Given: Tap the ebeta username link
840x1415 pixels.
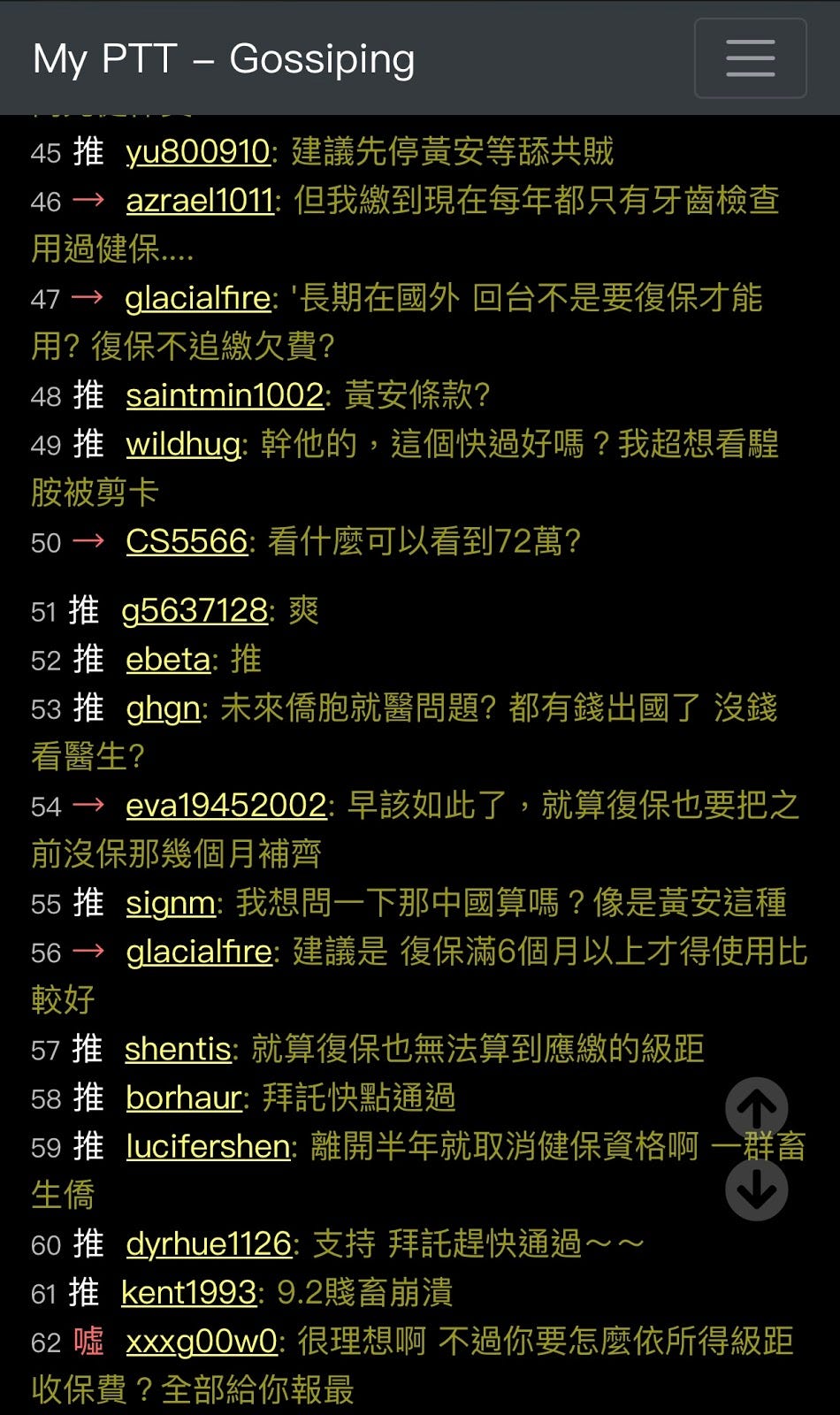Looking at the screenshot, I should tap(168, 660).
